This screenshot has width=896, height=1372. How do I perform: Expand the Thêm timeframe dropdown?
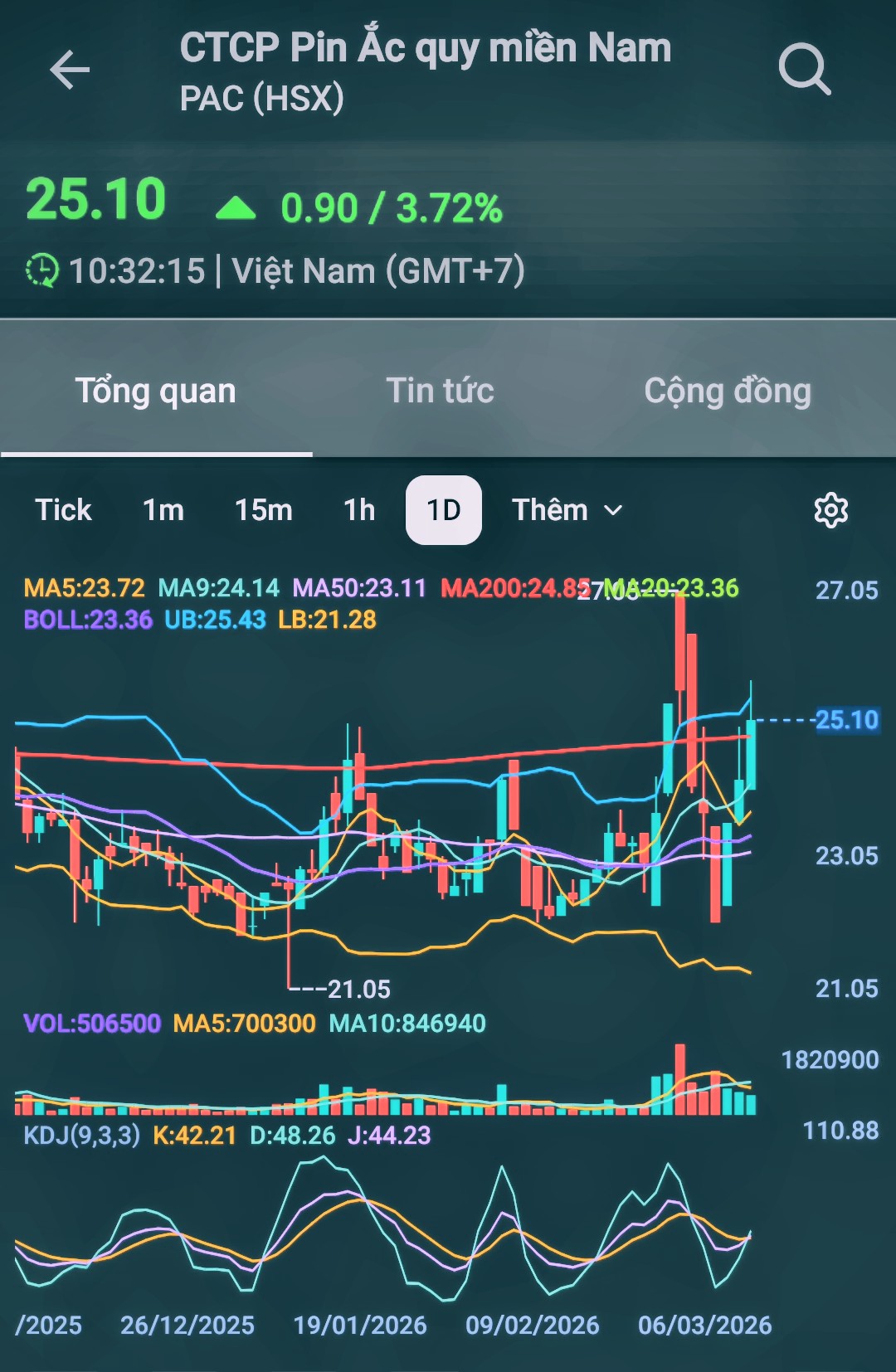(x=567, y=510)
